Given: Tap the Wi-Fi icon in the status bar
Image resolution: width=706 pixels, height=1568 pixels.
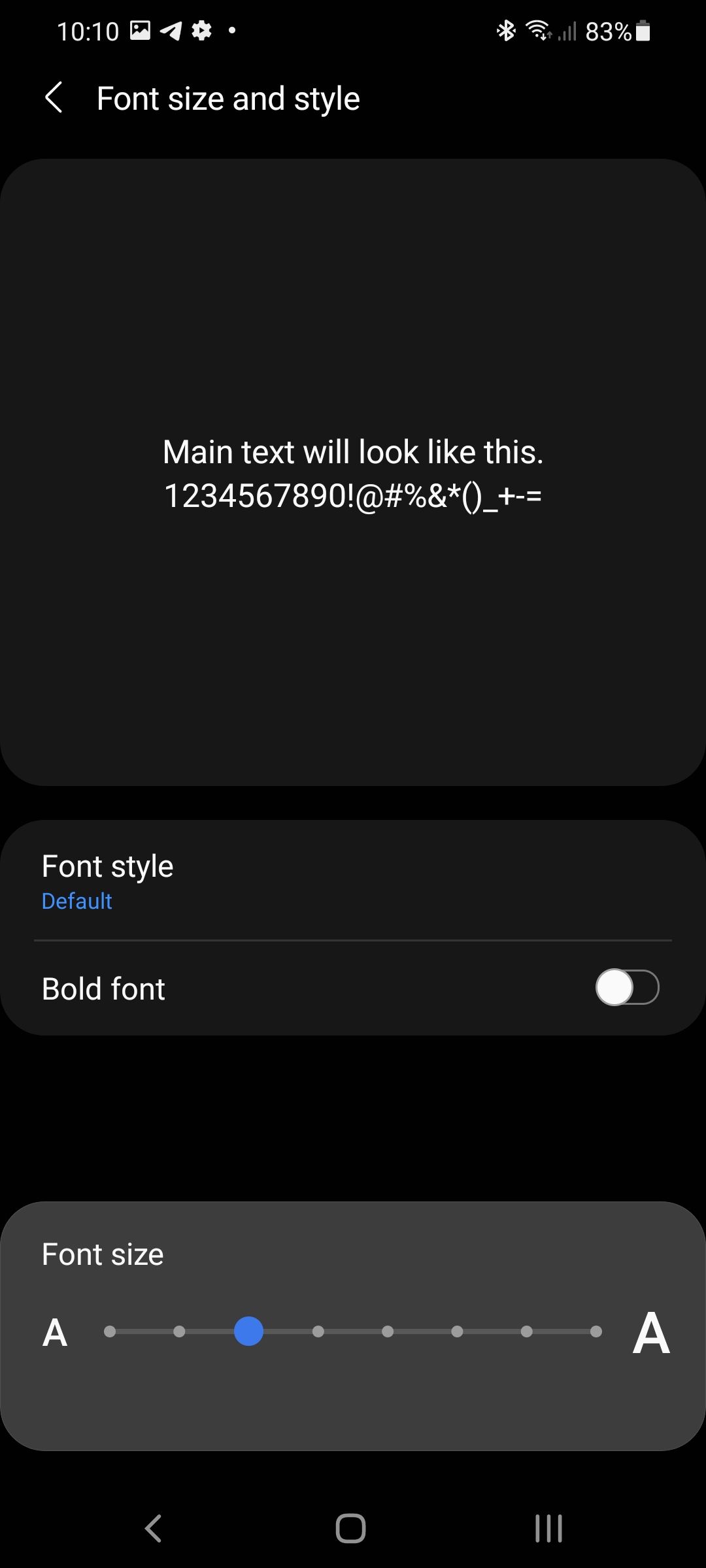Looking at the screenshot, I should 538,30.
